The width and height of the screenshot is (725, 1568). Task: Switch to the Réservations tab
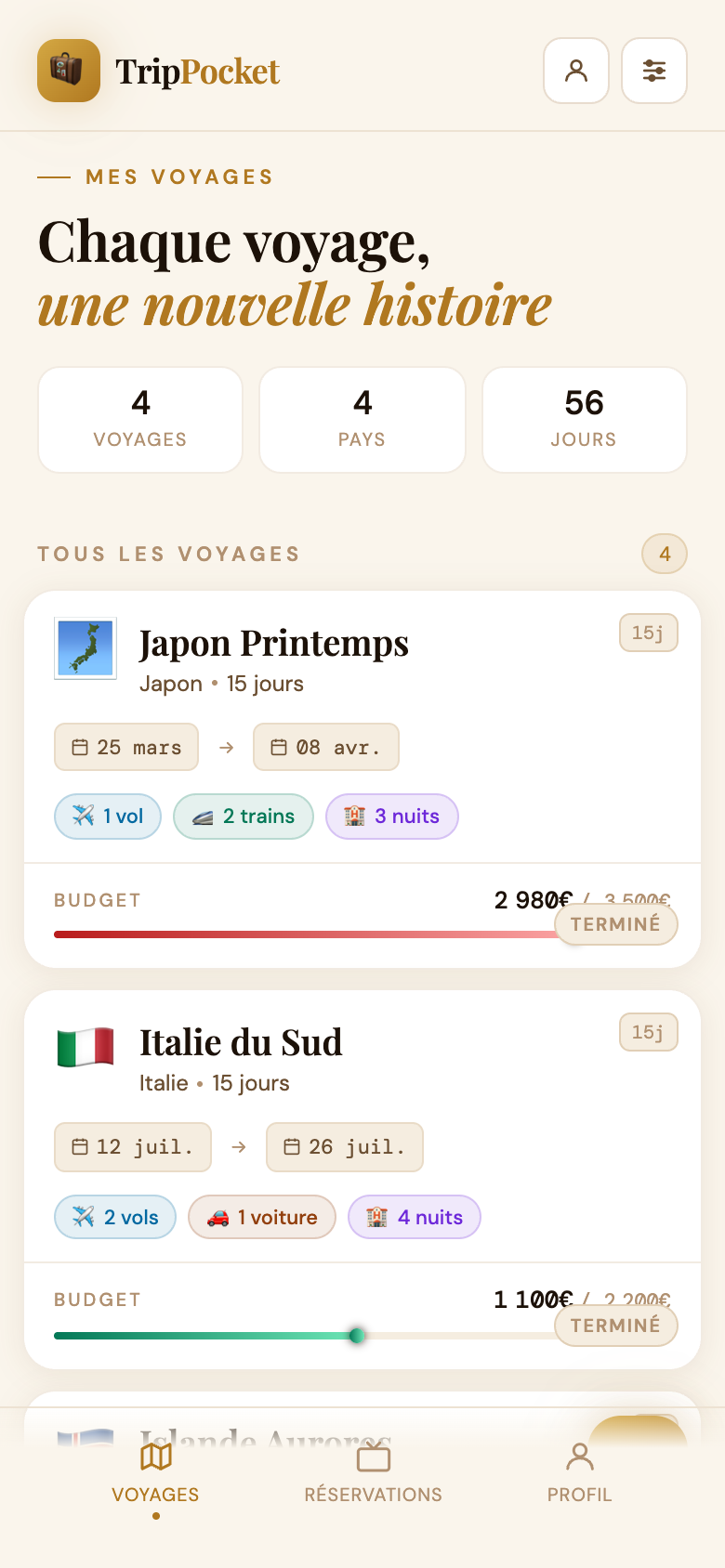(x=374, y=1473)
